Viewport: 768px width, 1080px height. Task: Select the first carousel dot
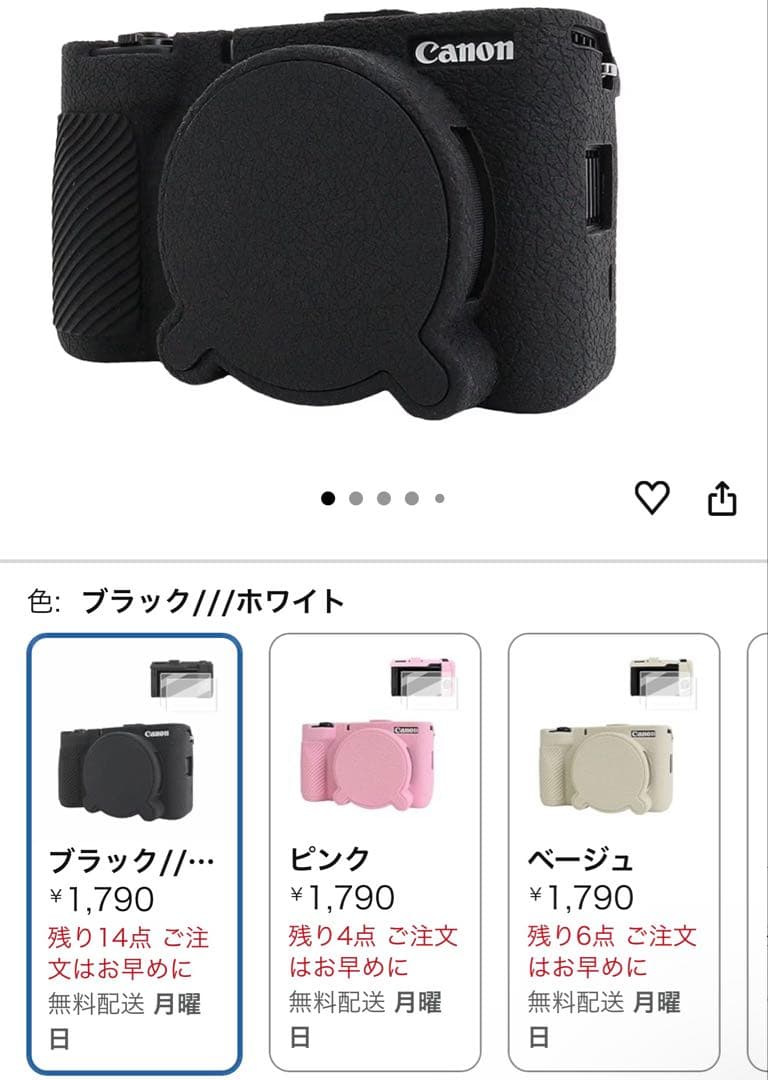click(328, 495)
